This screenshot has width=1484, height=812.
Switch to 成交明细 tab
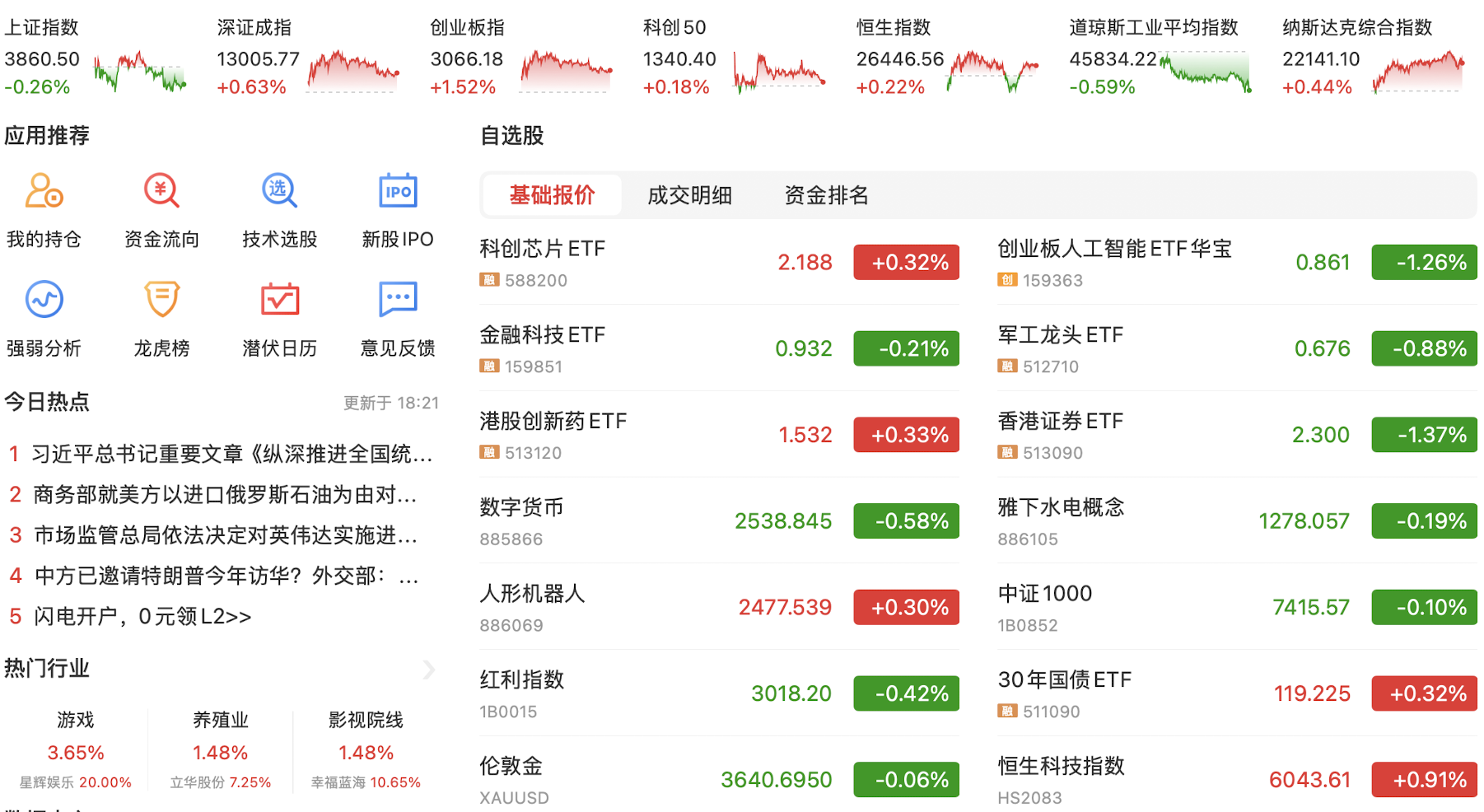click(689, 195)
